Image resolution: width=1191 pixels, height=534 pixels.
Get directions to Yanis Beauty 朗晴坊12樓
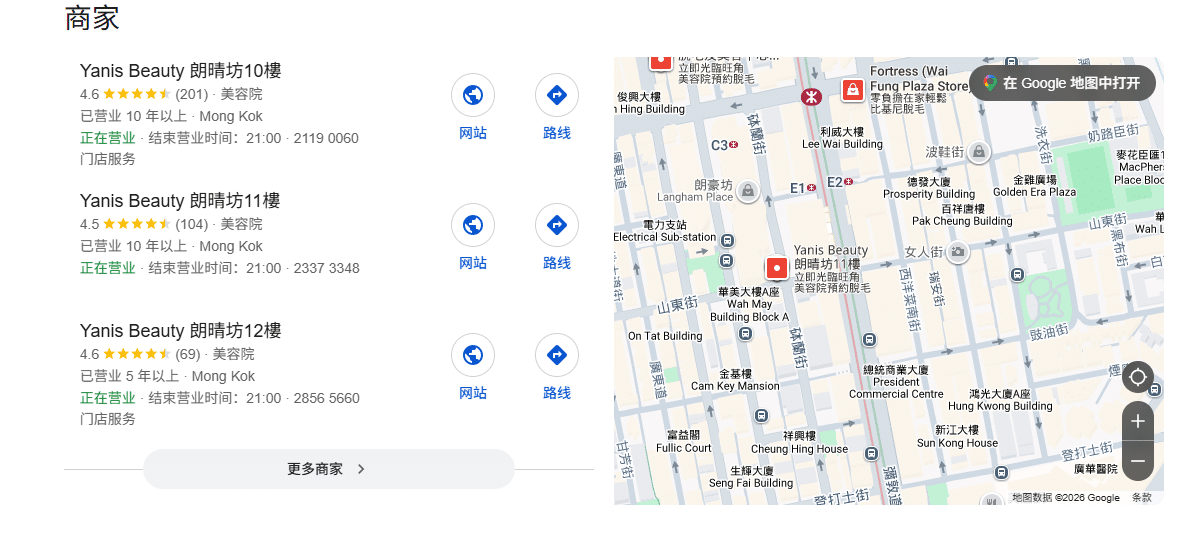click(557, 367)
